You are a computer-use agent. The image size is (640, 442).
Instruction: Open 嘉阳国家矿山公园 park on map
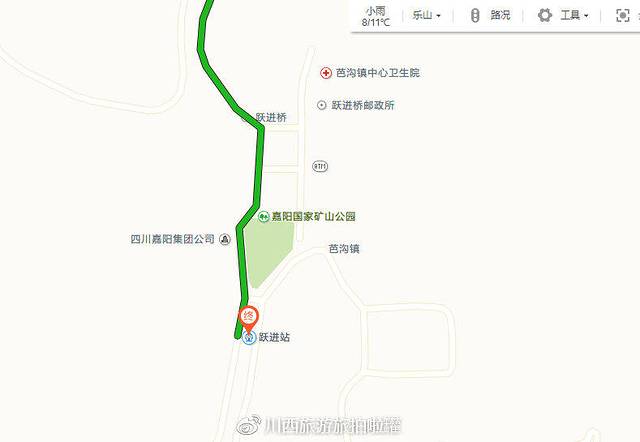[x=264, y=216]
